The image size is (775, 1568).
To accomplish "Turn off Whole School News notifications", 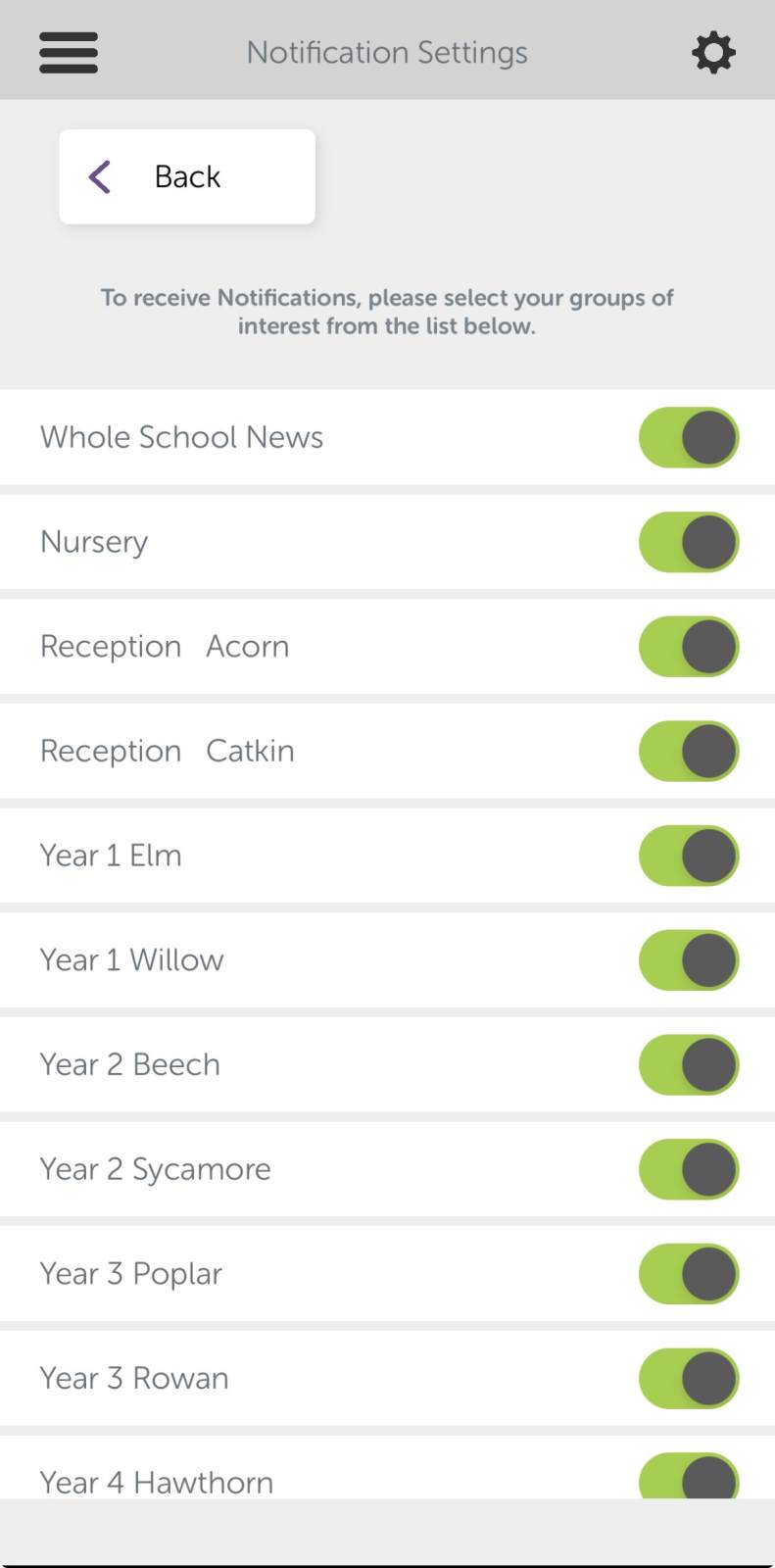I will (x=689, y=437).
